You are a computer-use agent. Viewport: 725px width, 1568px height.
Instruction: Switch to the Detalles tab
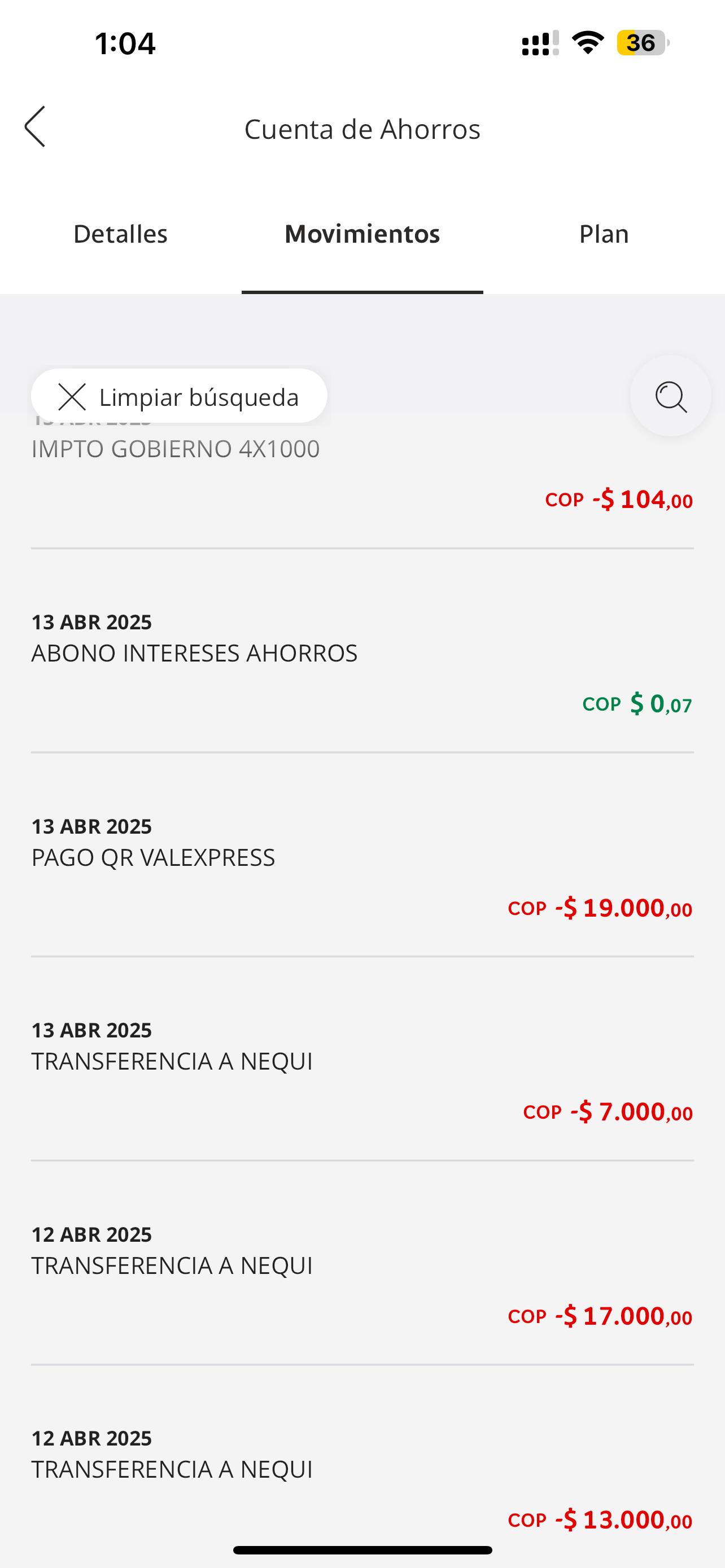point(120,234)
